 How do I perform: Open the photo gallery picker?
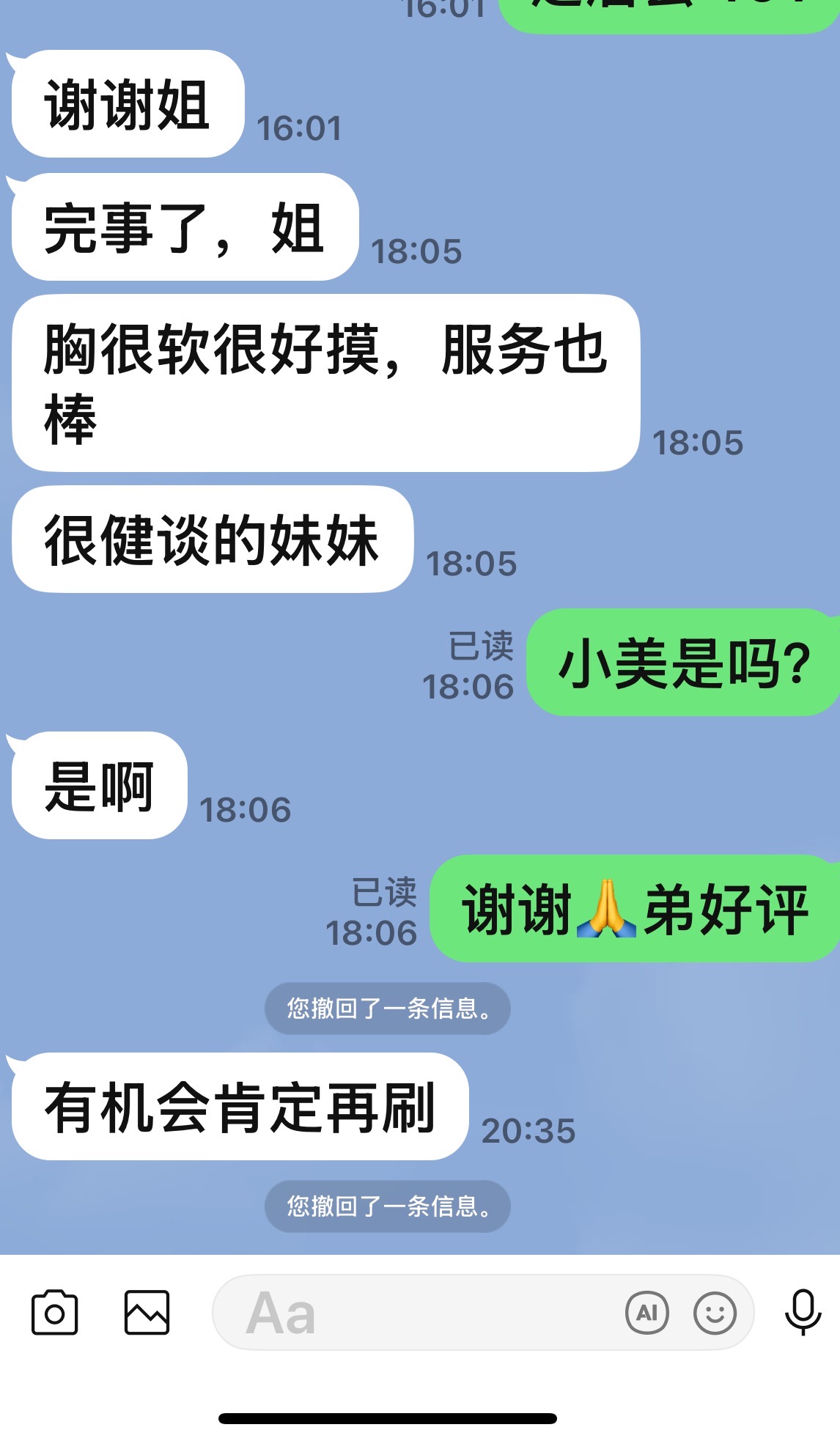point(147,1313)
